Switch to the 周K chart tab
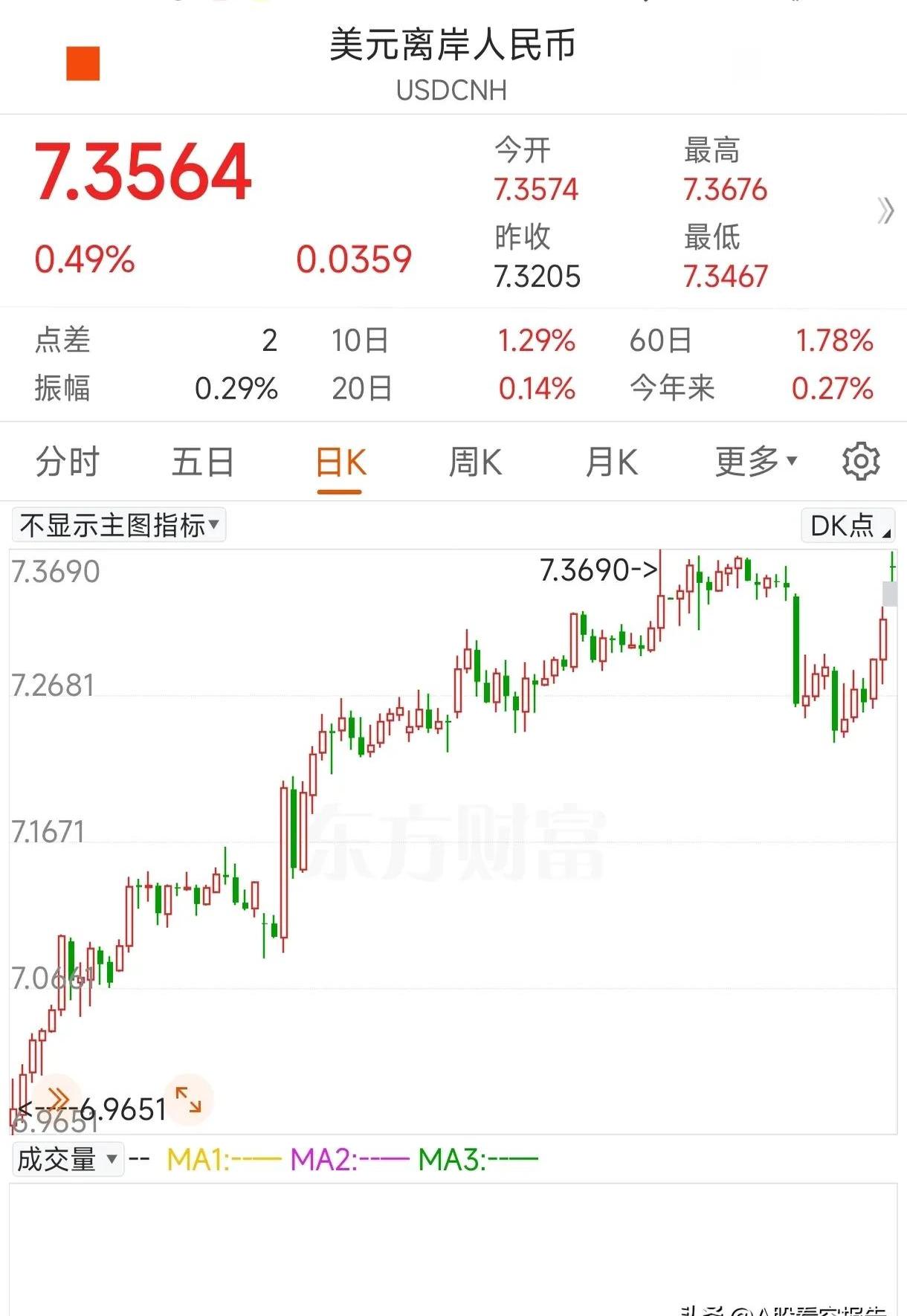This screenshot has height=1316, width=907. pos(476,462)
